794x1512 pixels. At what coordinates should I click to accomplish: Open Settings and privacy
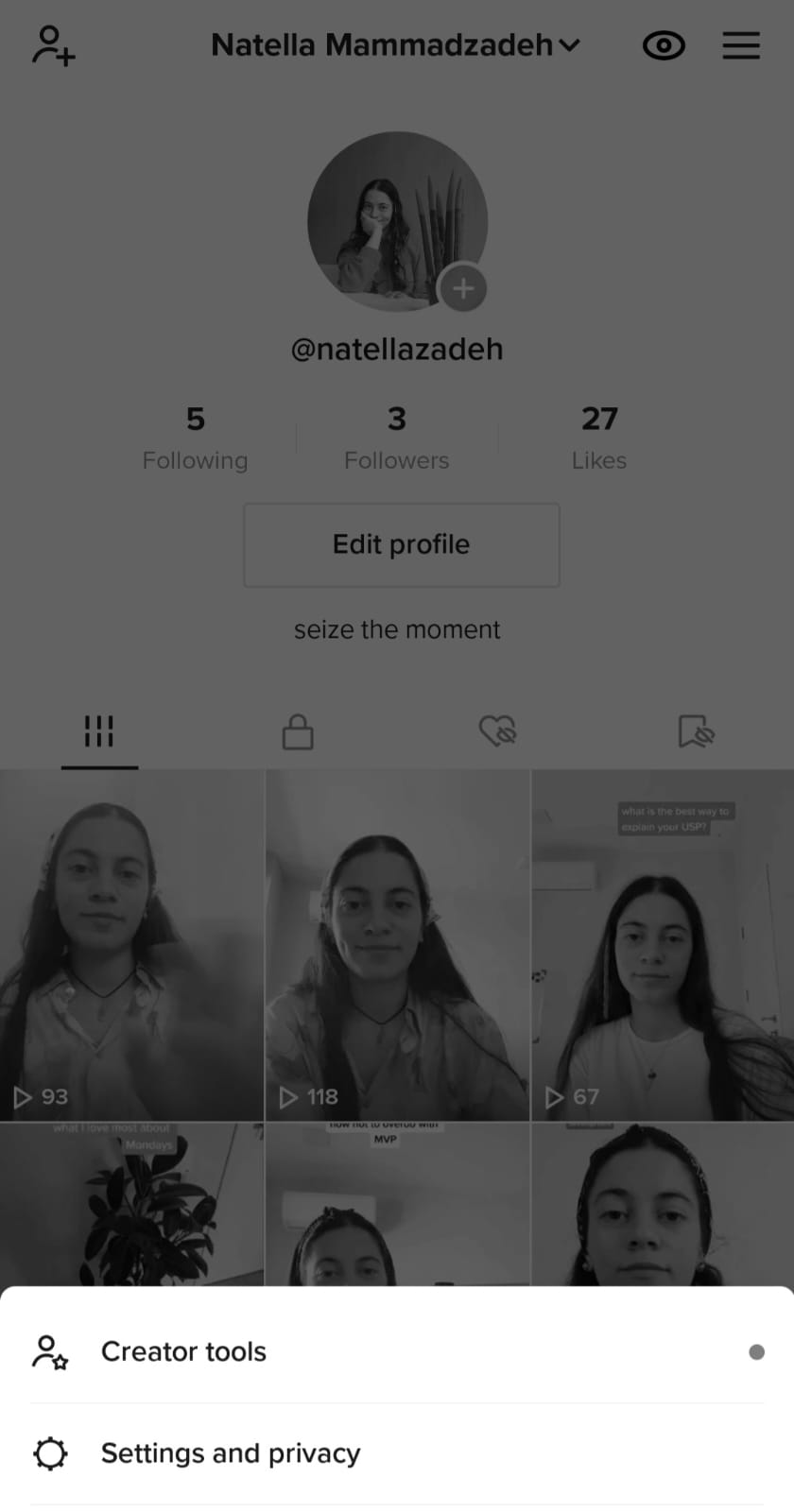pos(397,1453)
